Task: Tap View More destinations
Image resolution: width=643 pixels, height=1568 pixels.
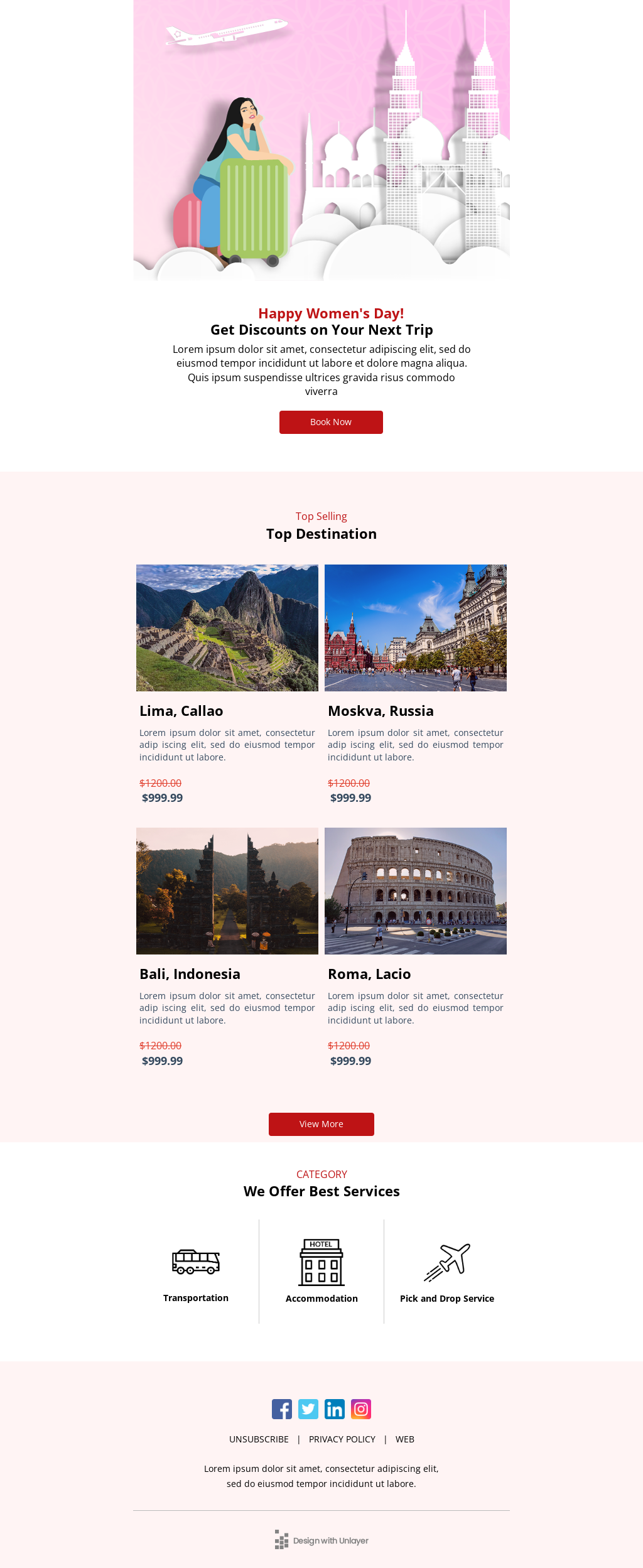Action: [x=321, y=1124]
